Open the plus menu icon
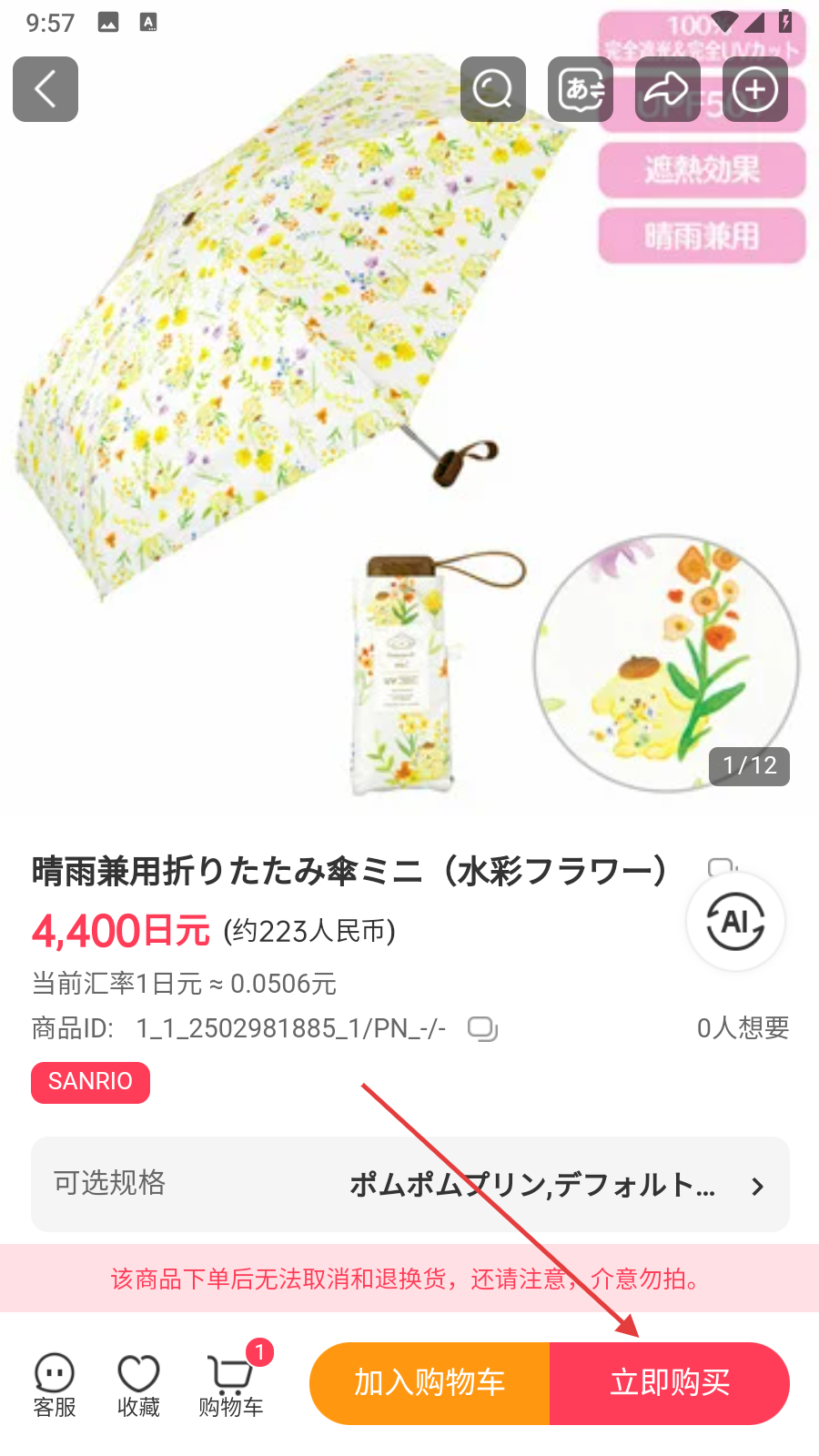The width and height of the screenshot is (819, 1456). pos(755,89)
